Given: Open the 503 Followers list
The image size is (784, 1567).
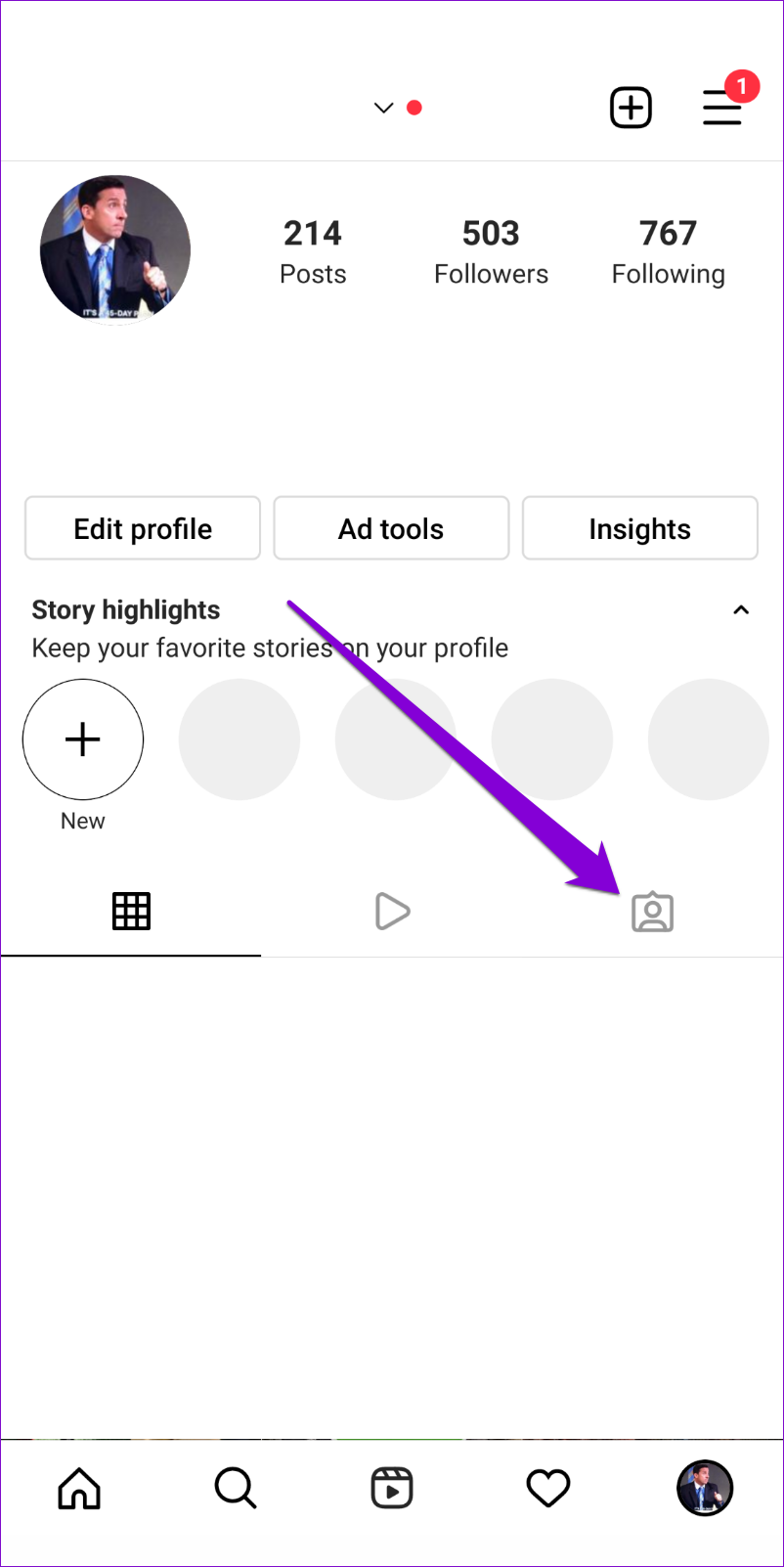Looking at the screenshot, I should pos(491,251).
